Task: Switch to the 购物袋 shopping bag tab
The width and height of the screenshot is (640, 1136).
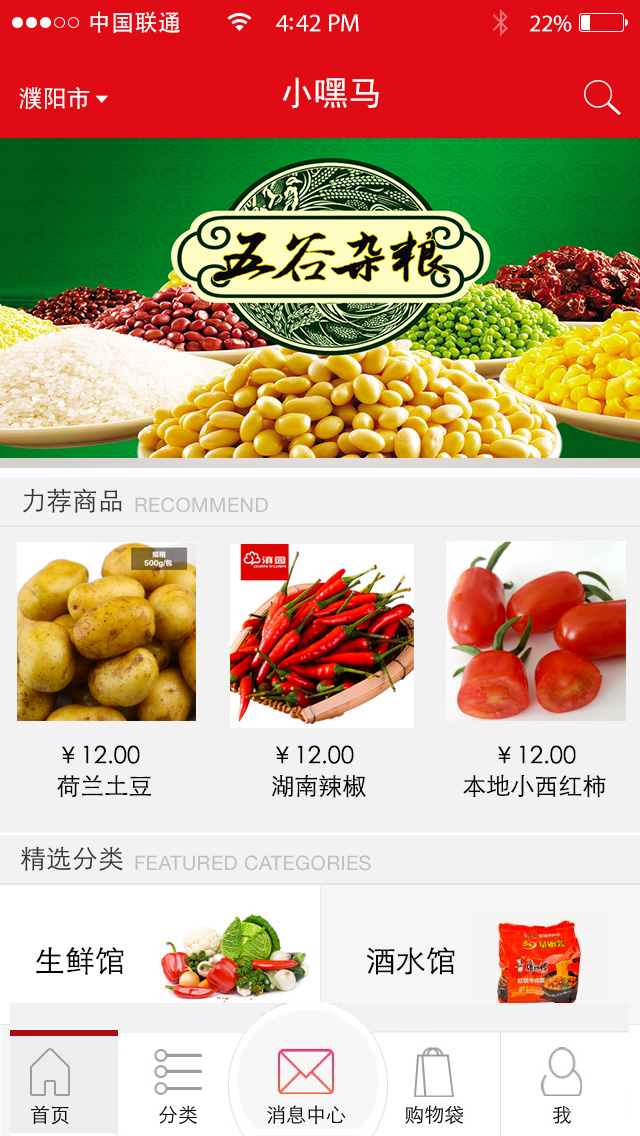Action: (434, 1086)
